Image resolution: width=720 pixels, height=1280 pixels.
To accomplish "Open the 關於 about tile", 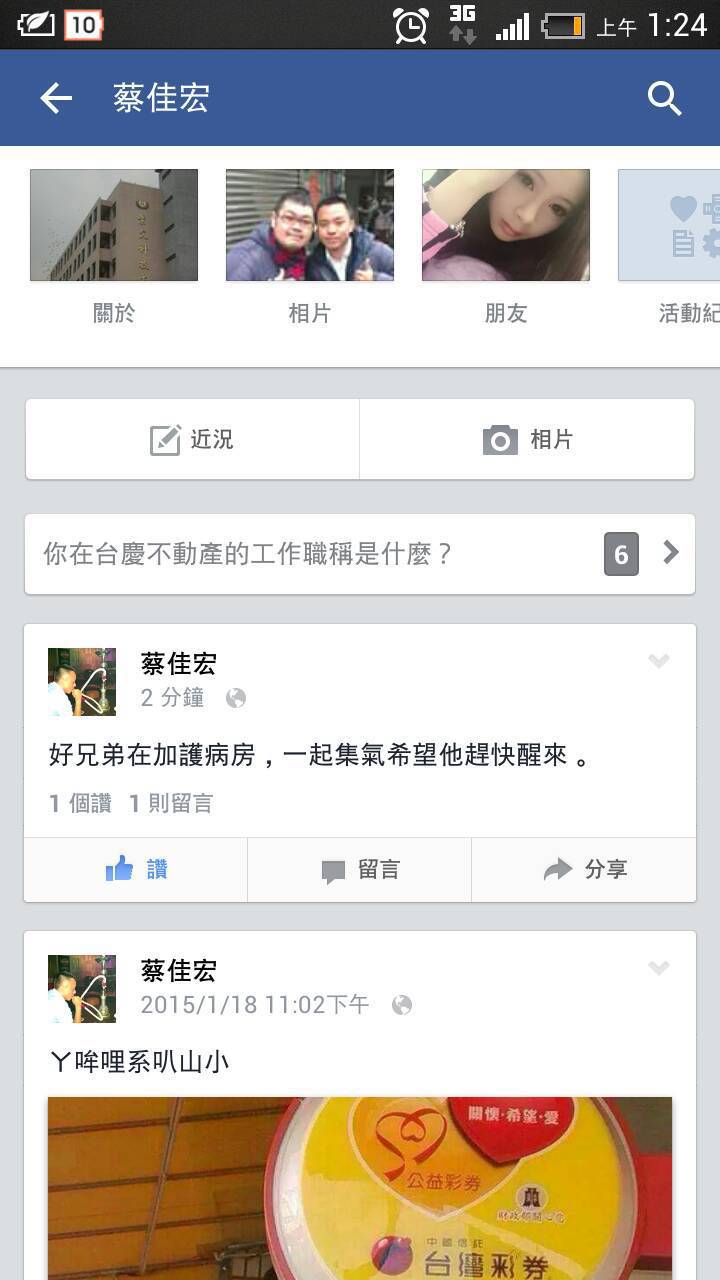I will click(x=114, y=247).
